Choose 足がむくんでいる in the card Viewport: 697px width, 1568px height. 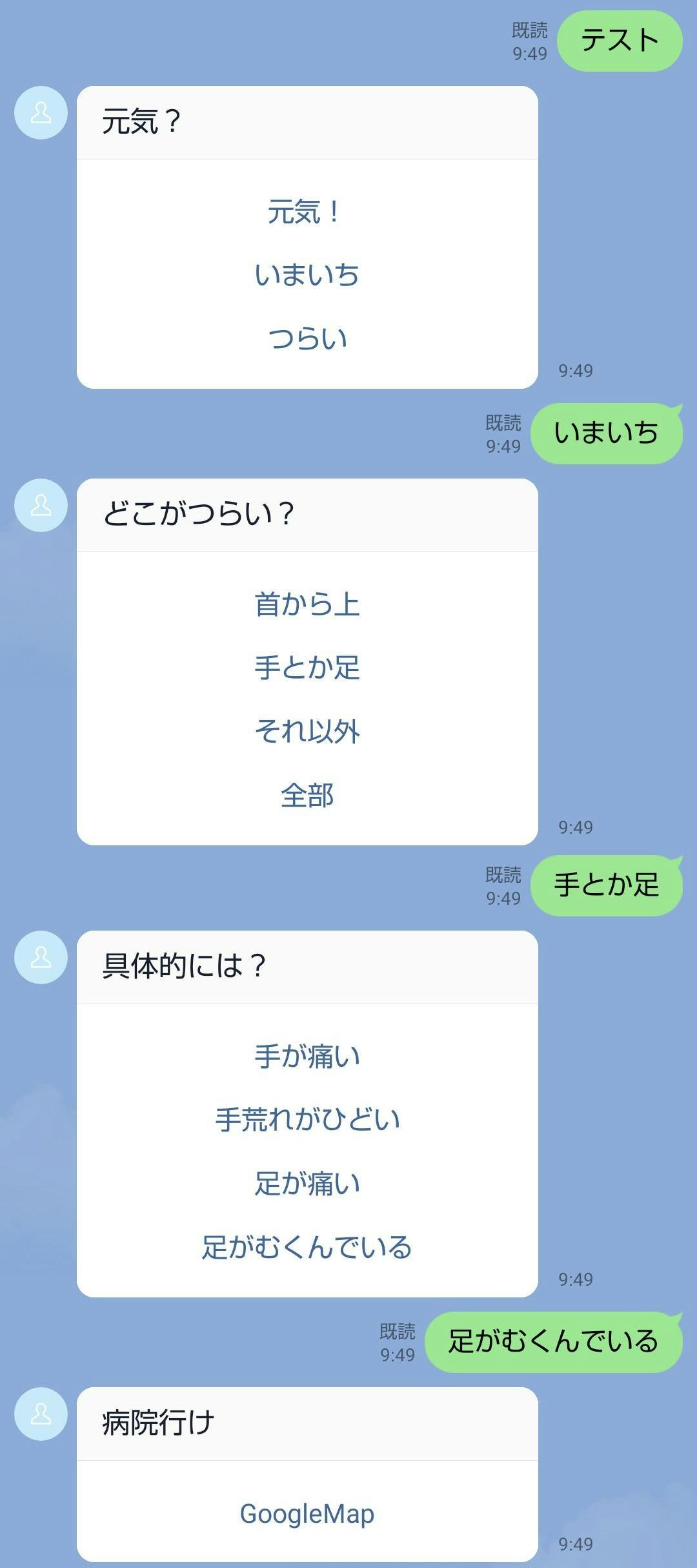click(x=307, y=1247)
